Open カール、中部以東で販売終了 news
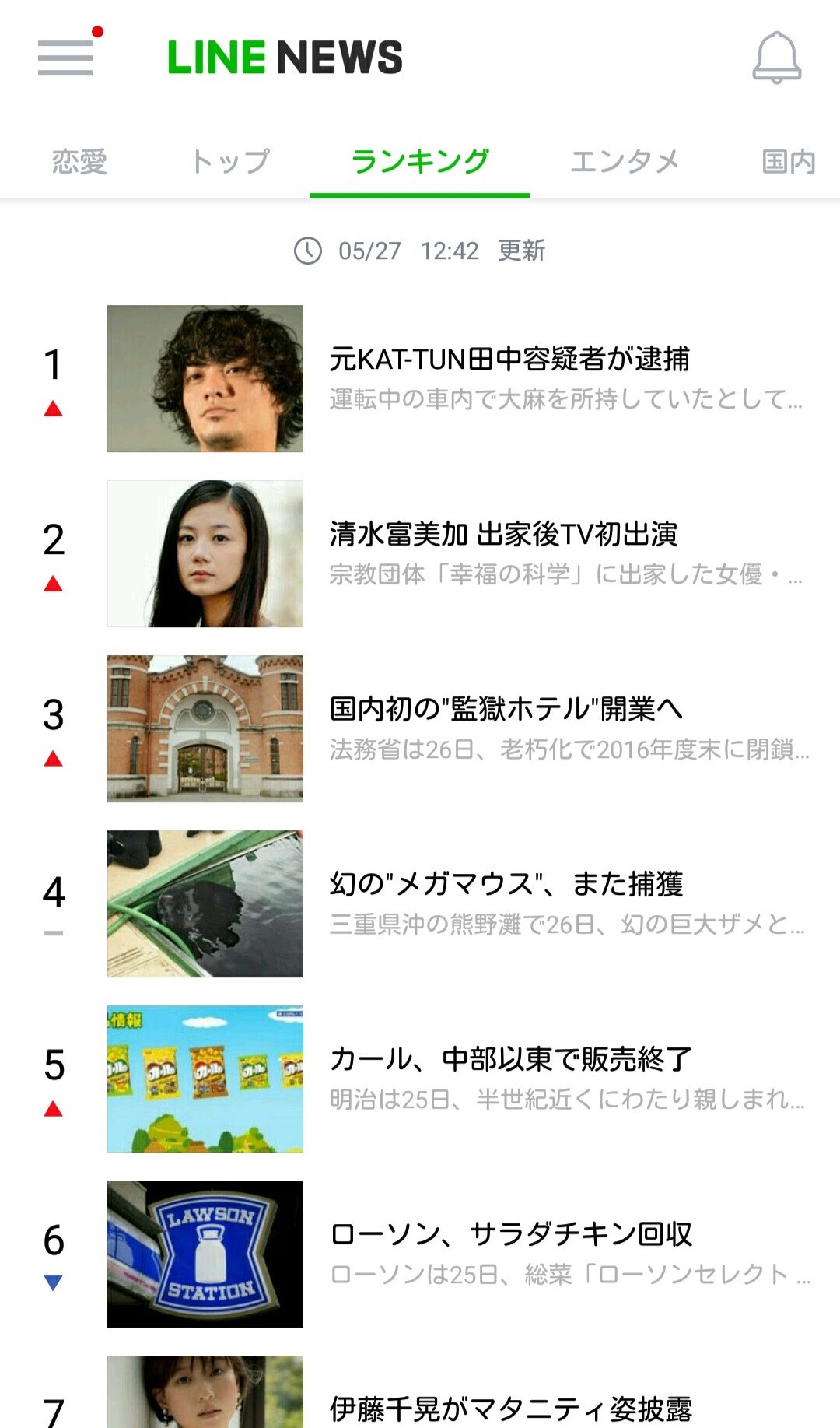This screenshot has width=840, height=1428. click(510, 1060)
